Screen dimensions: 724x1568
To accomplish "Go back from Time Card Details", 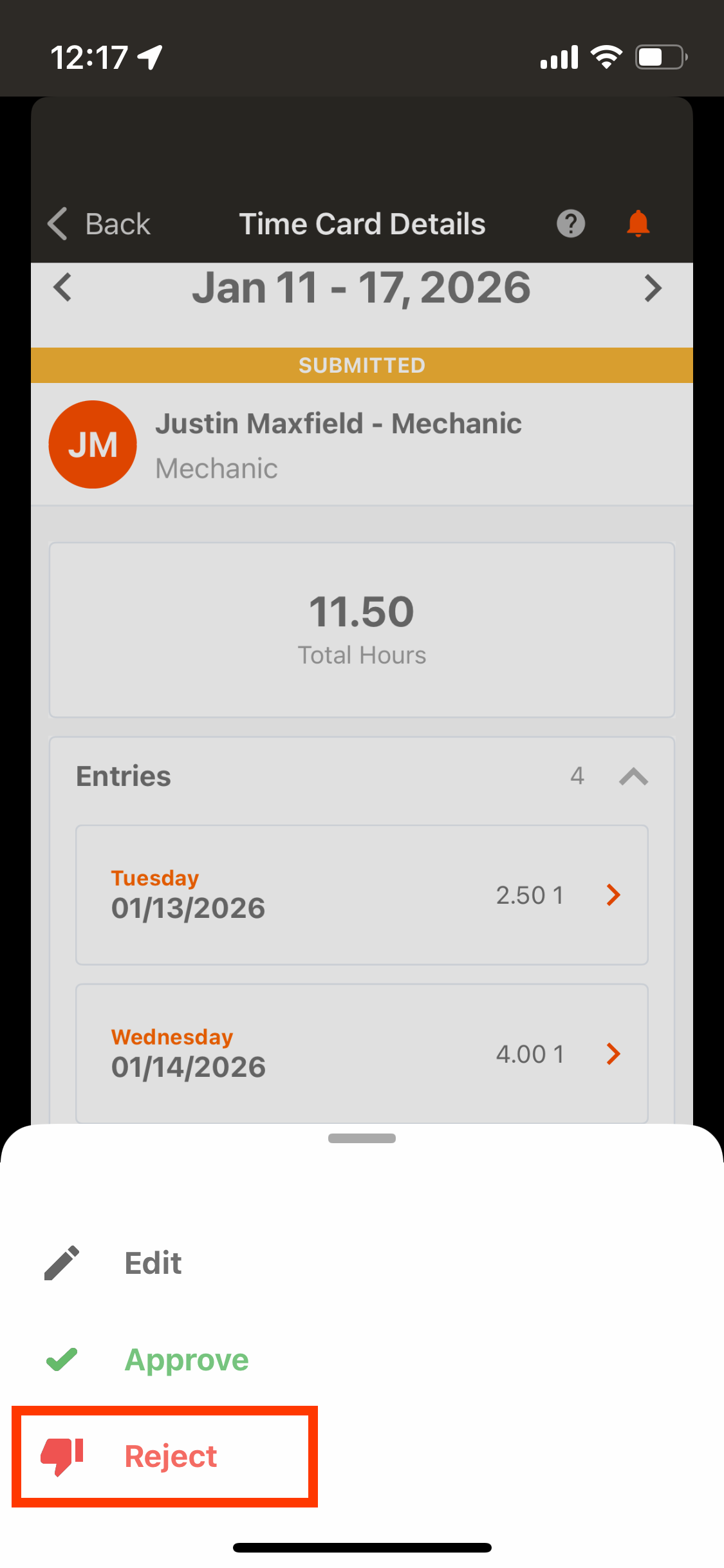I will pos(98,224).
